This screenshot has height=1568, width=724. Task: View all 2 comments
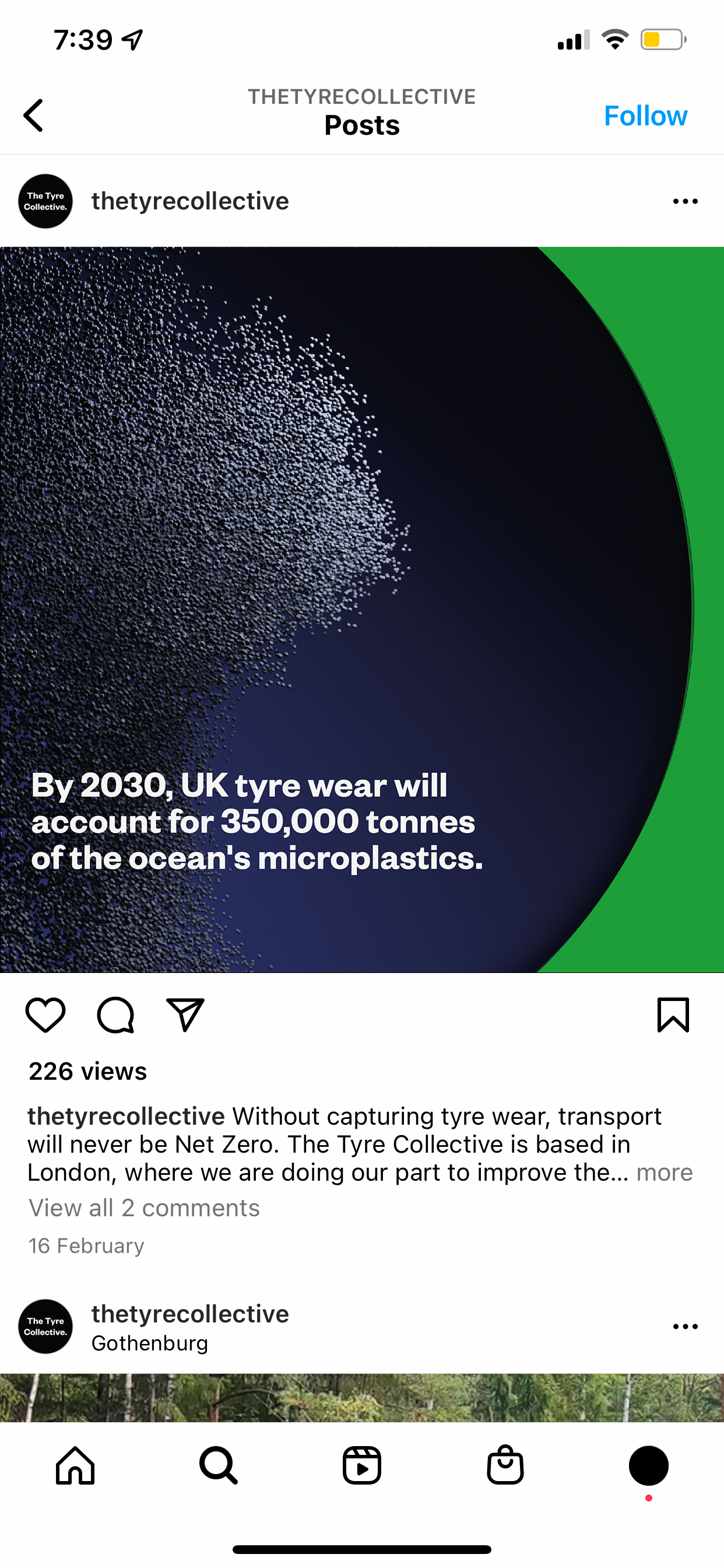point(144,1207)
